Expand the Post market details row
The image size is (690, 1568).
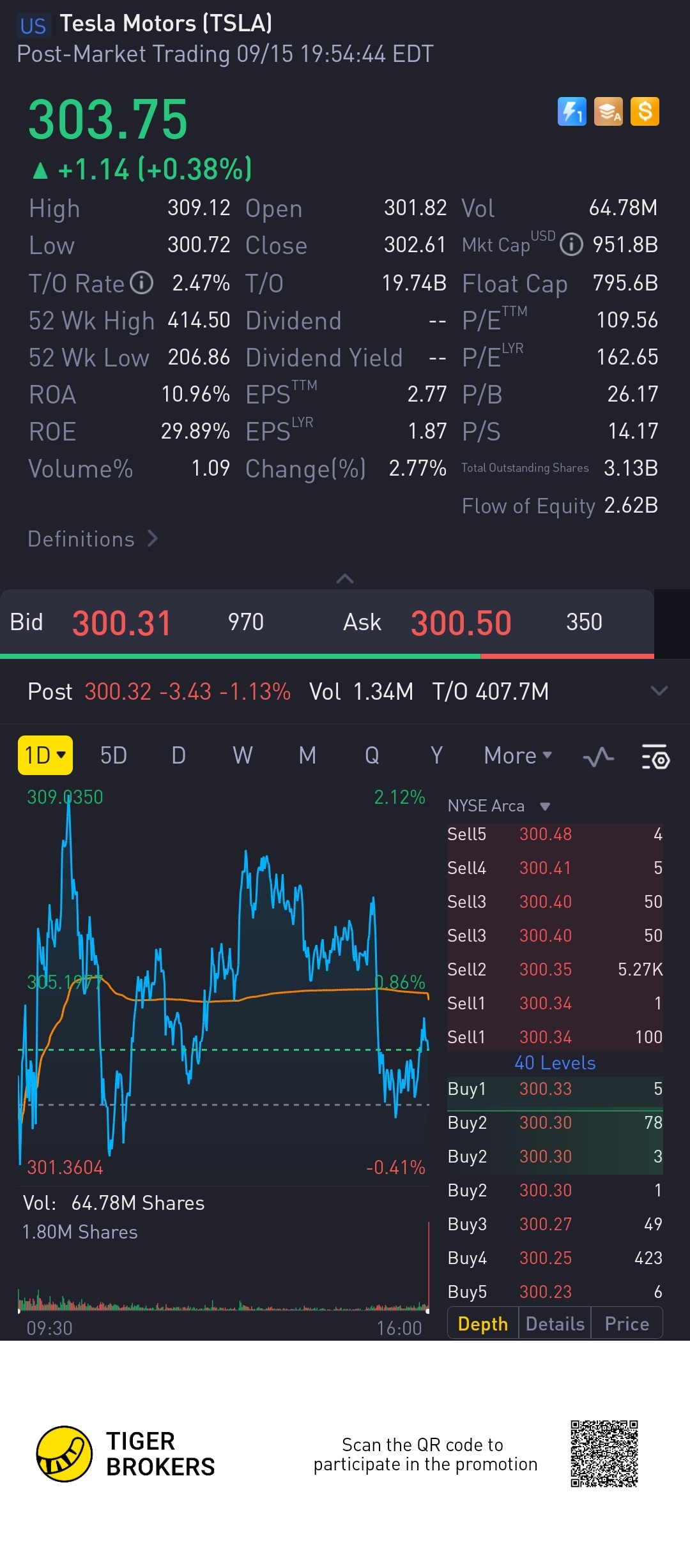click(659, 691)
